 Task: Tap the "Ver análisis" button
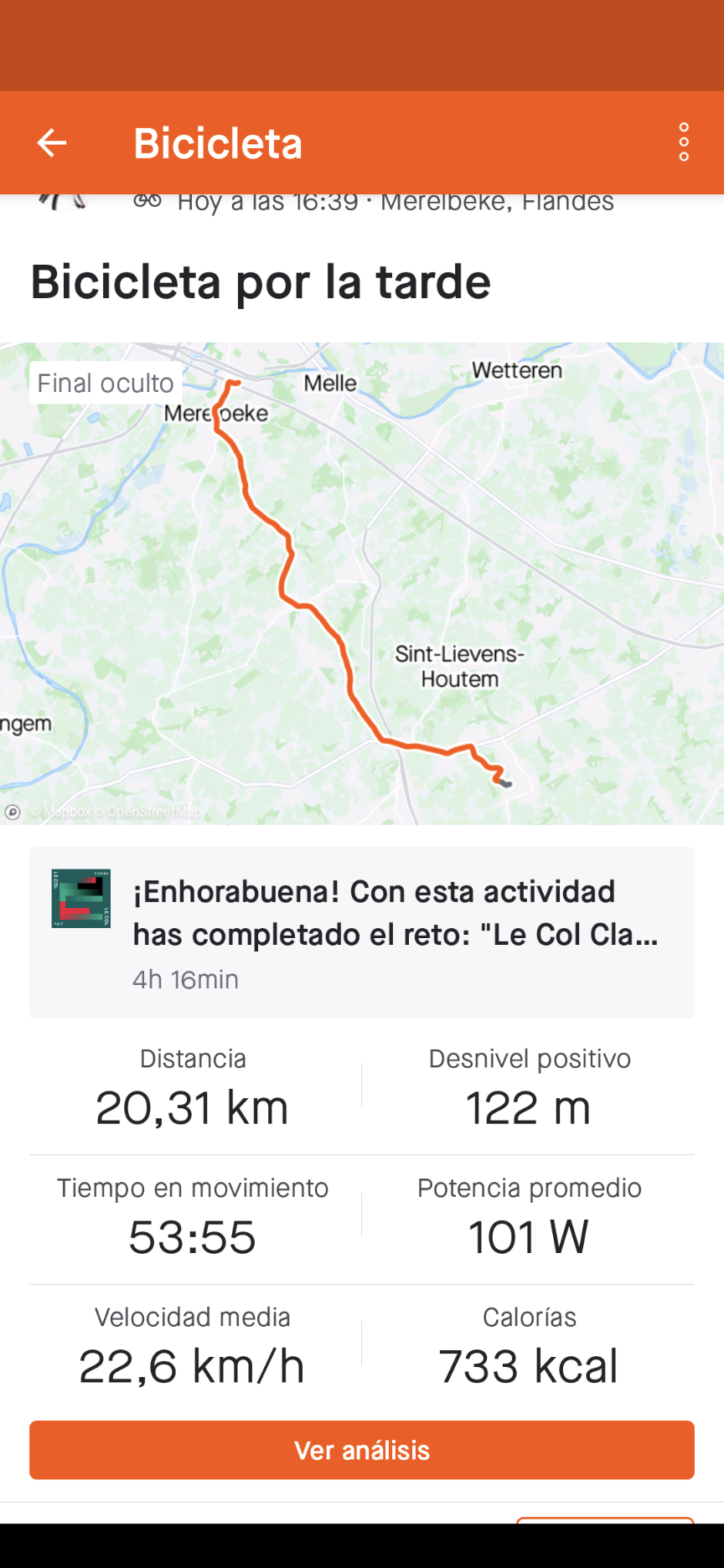click(362, 1450)
